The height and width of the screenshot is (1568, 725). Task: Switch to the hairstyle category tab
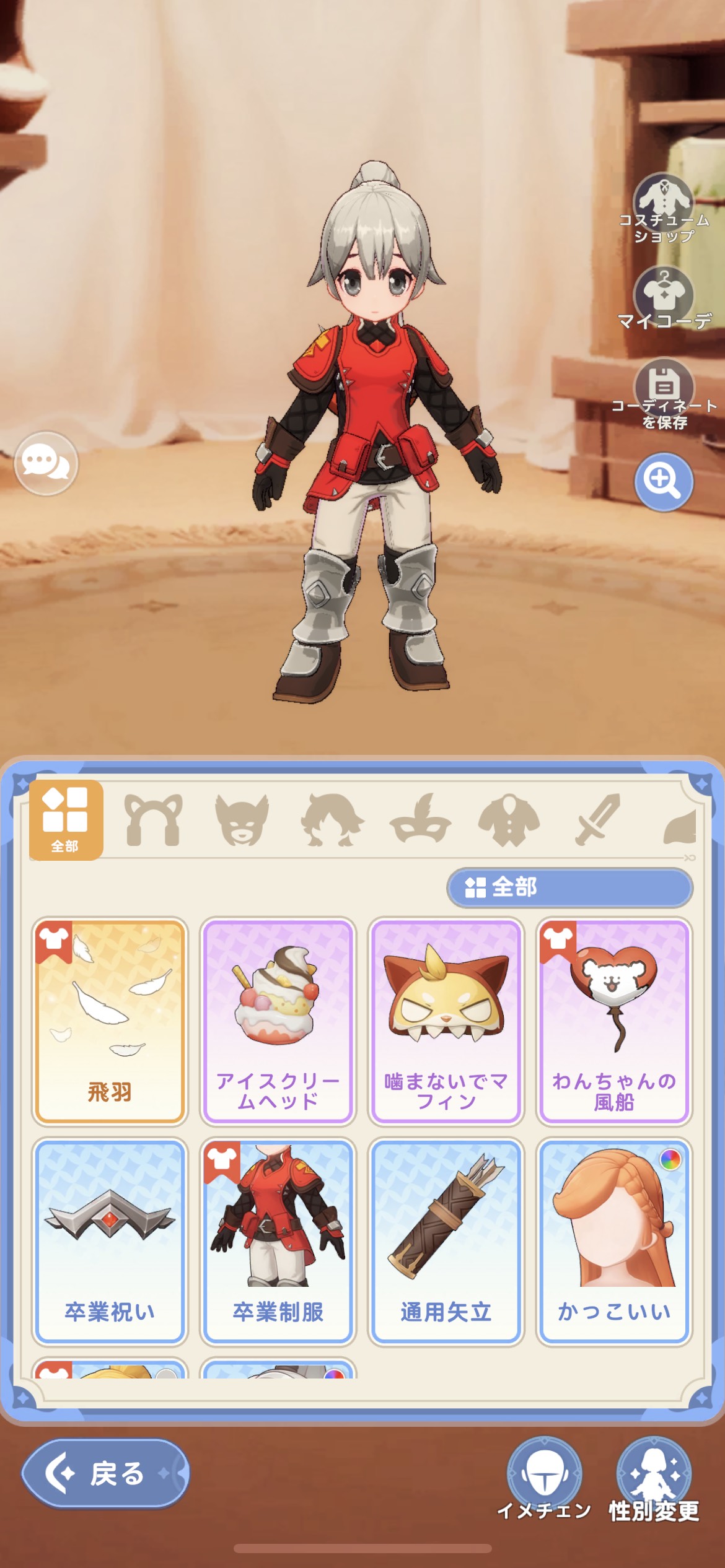tap(332, 820)
